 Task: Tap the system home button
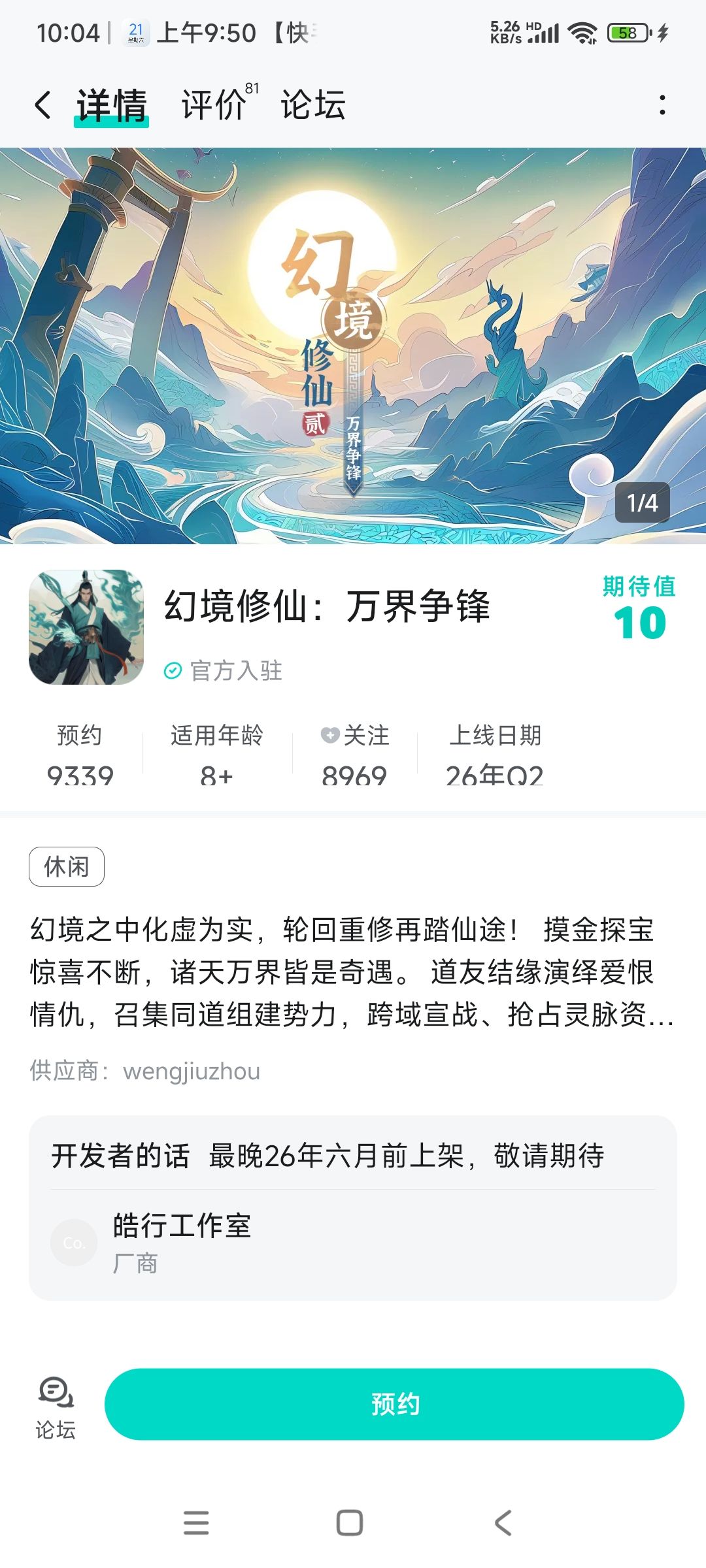click(350, 1522)
